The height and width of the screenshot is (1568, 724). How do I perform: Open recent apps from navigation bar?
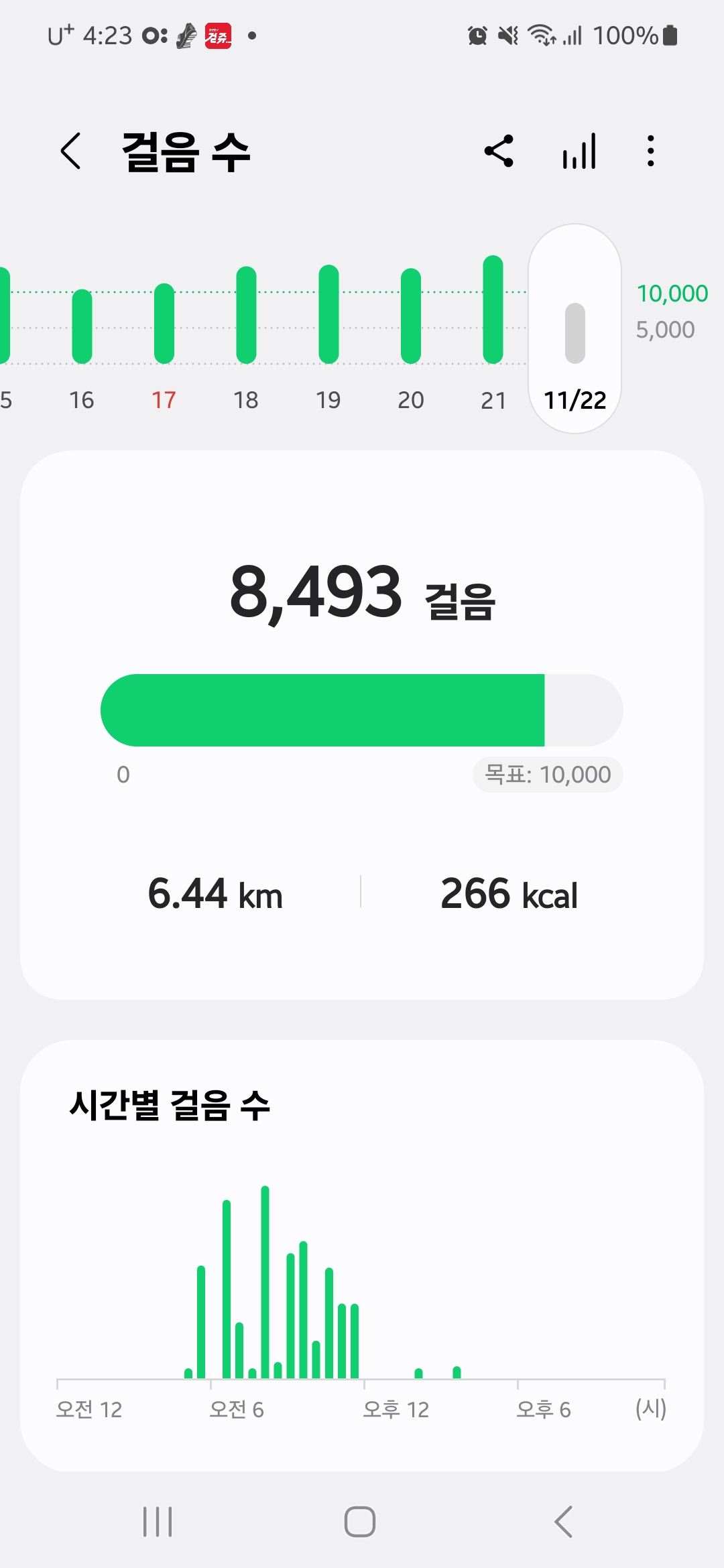tap(158, 1522)
